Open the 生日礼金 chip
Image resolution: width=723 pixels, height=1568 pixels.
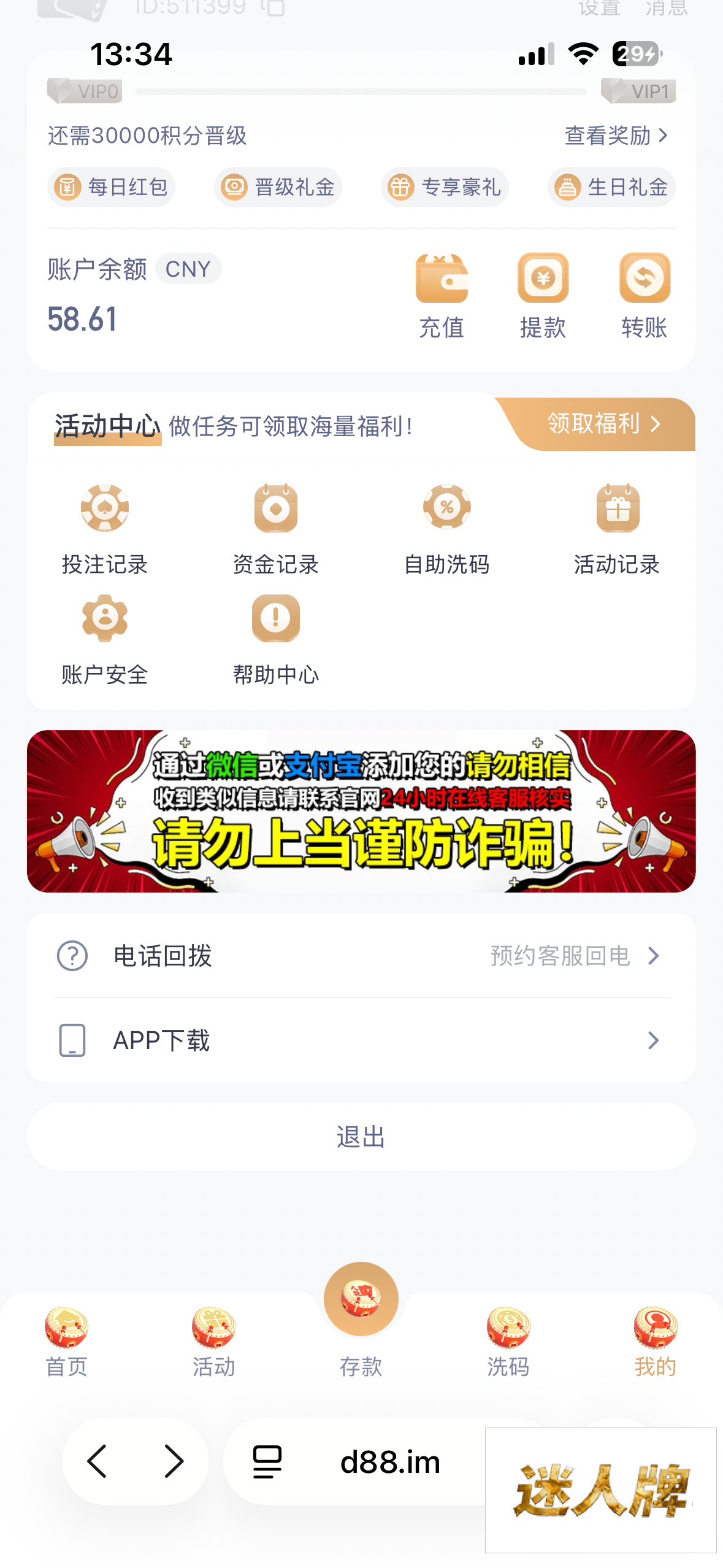tap(611, 187)
